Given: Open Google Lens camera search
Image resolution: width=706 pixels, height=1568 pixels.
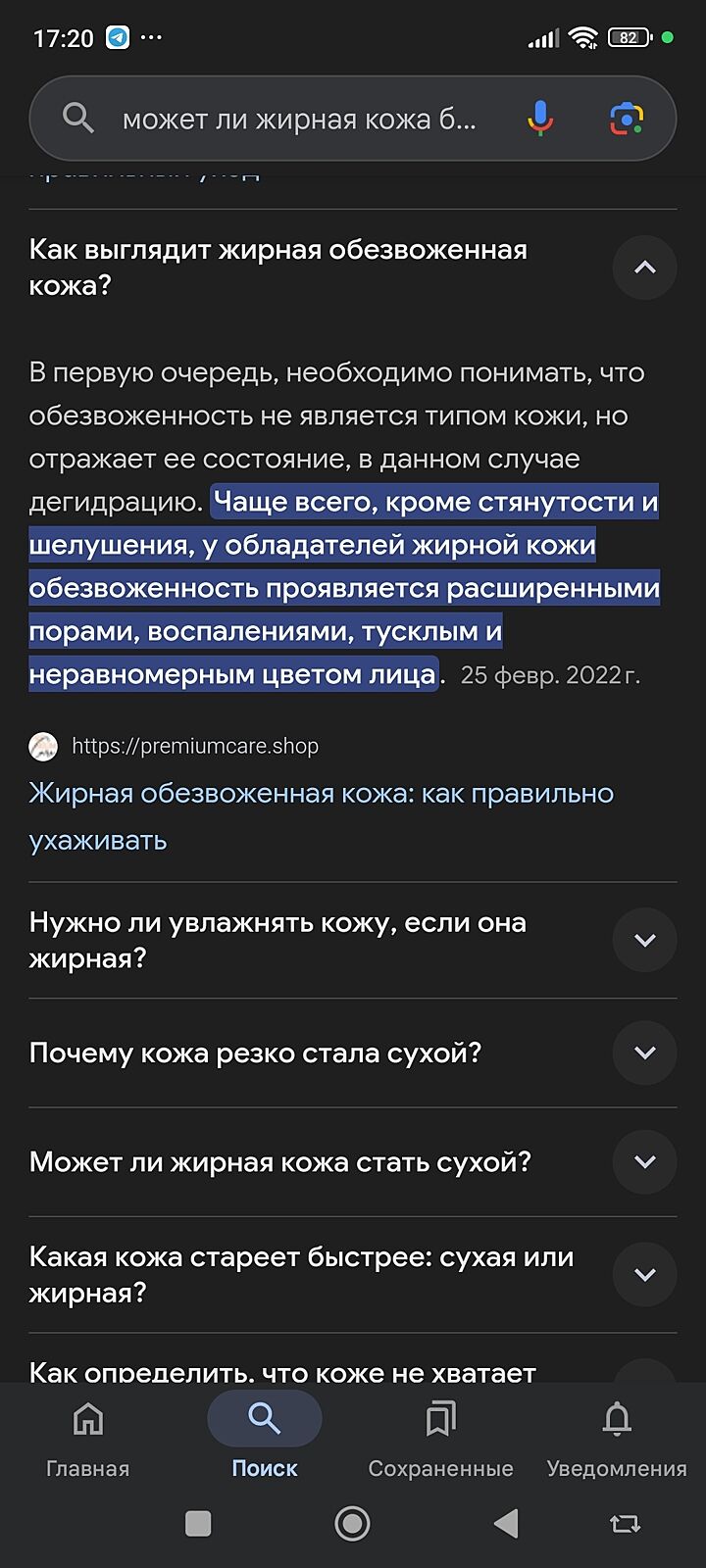Looking at the screenshot, I should point(626,119).
